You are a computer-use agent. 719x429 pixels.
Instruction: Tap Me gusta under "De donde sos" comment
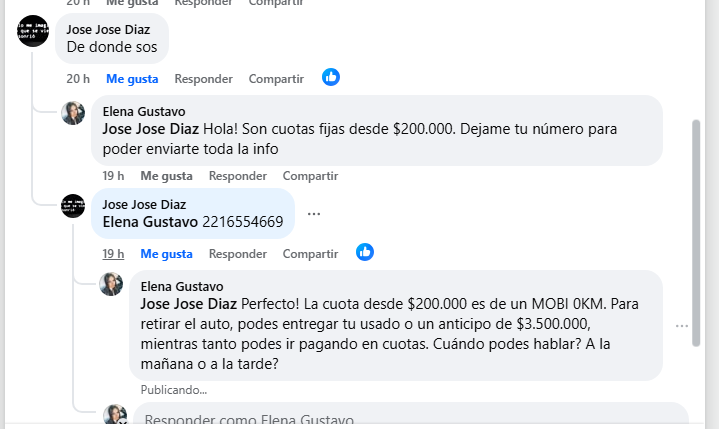click(132, 79)
